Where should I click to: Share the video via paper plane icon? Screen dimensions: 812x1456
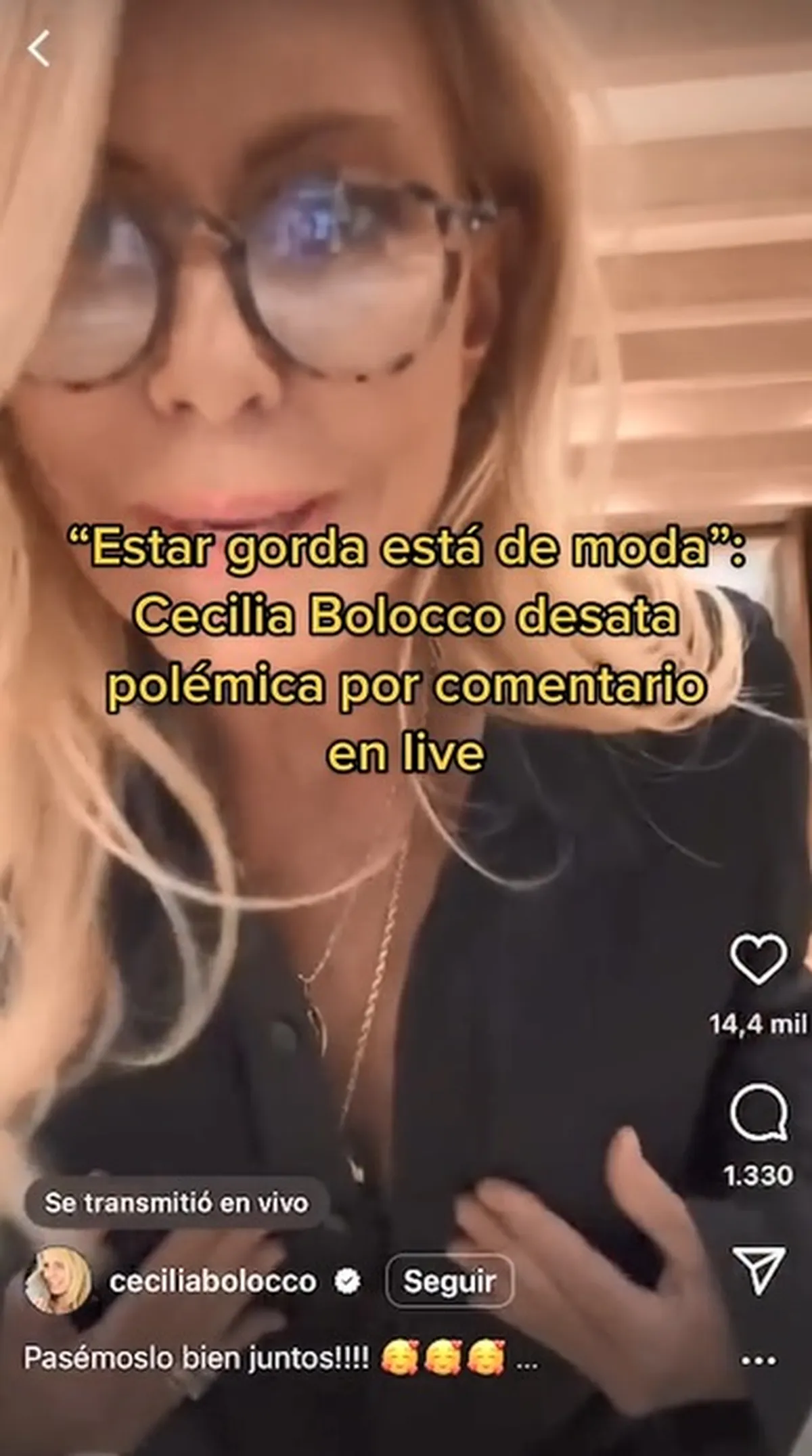coord(759,1271)
